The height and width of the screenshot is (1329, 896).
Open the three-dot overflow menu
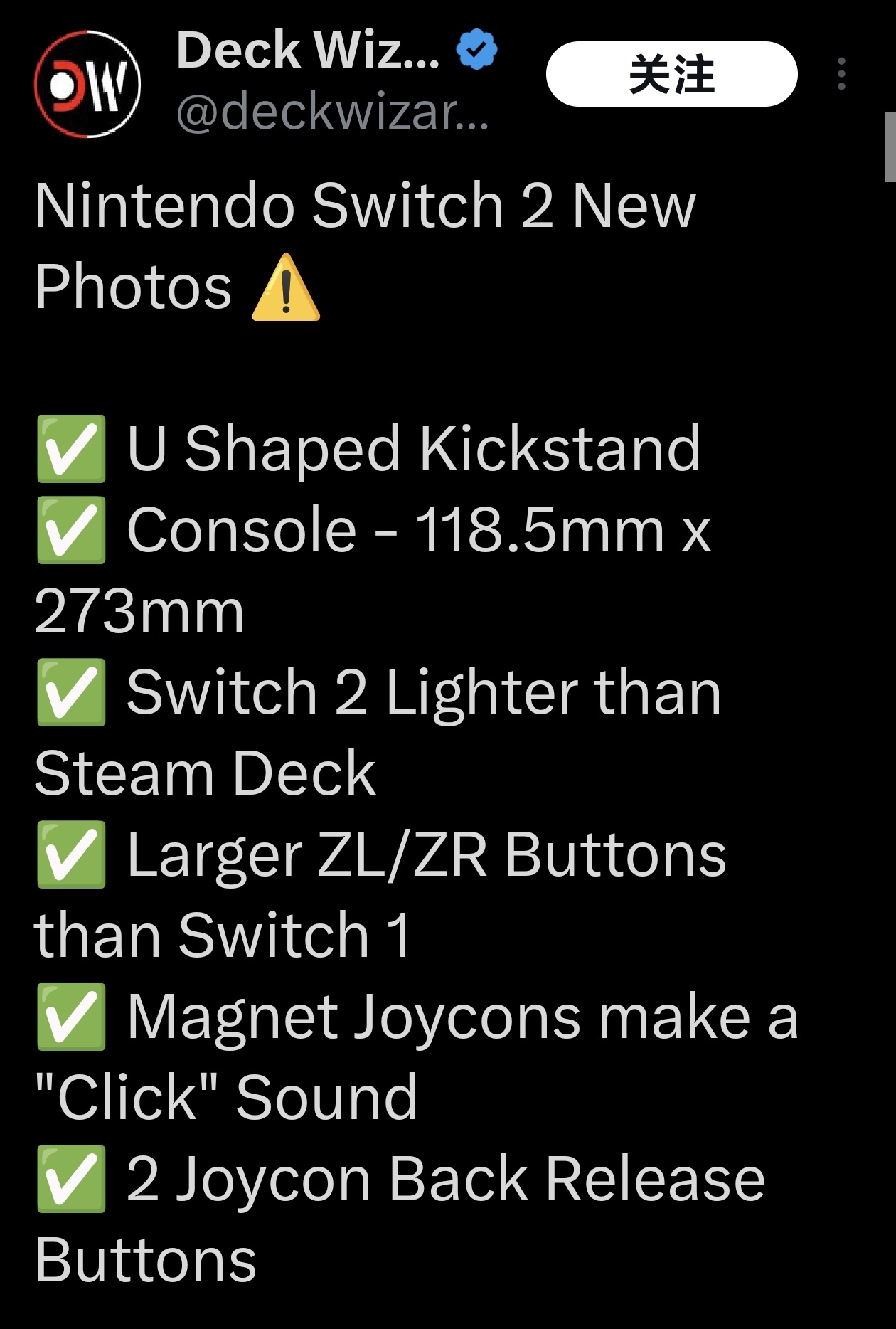point(841,74)
